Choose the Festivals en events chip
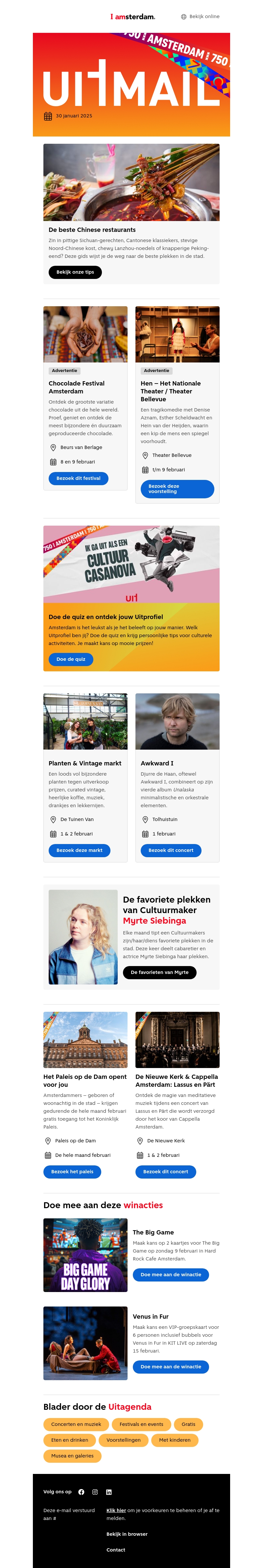 (141, 1424)
